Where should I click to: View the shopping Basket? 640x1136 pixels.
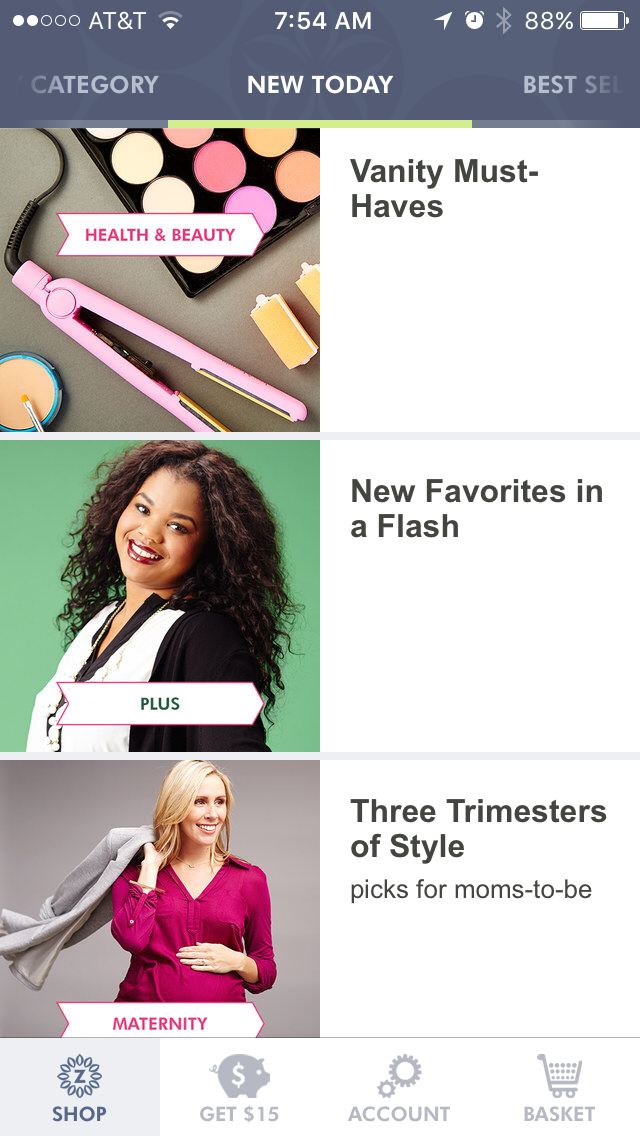click(x=559, y=1087)
